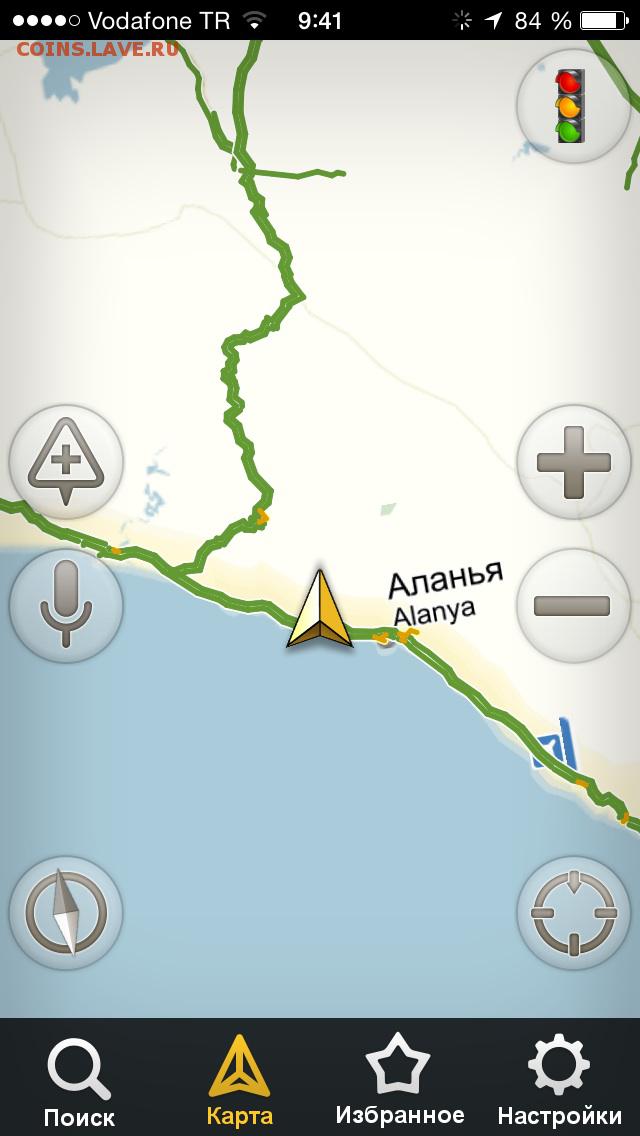The width and height of the screenshot is (640, 1136).
Task: Activate voice input with the microphone button
Action: pyautogui.click(x=66, y=605)
